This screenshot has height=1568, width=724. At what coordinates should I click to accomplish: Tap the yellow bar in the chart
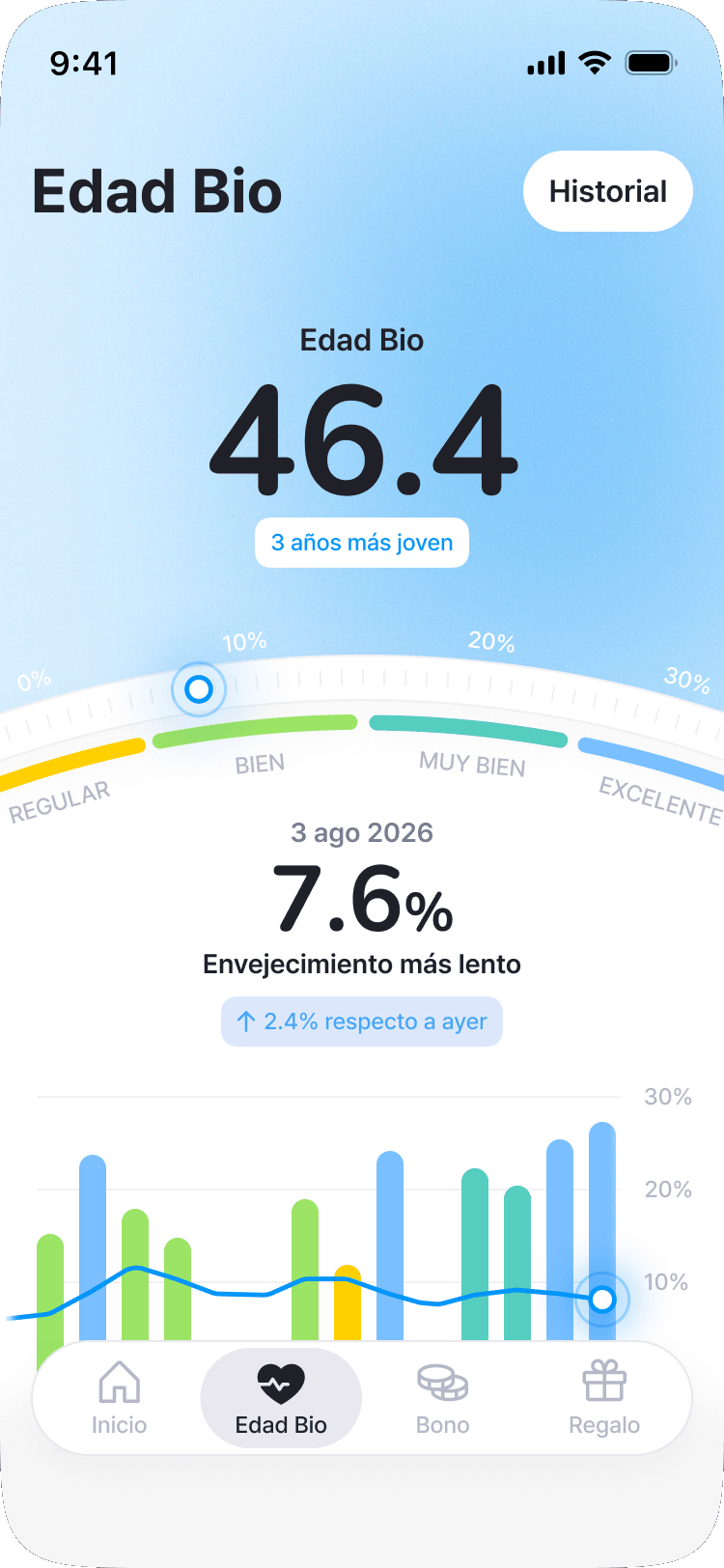click(x=348, y=1302)
